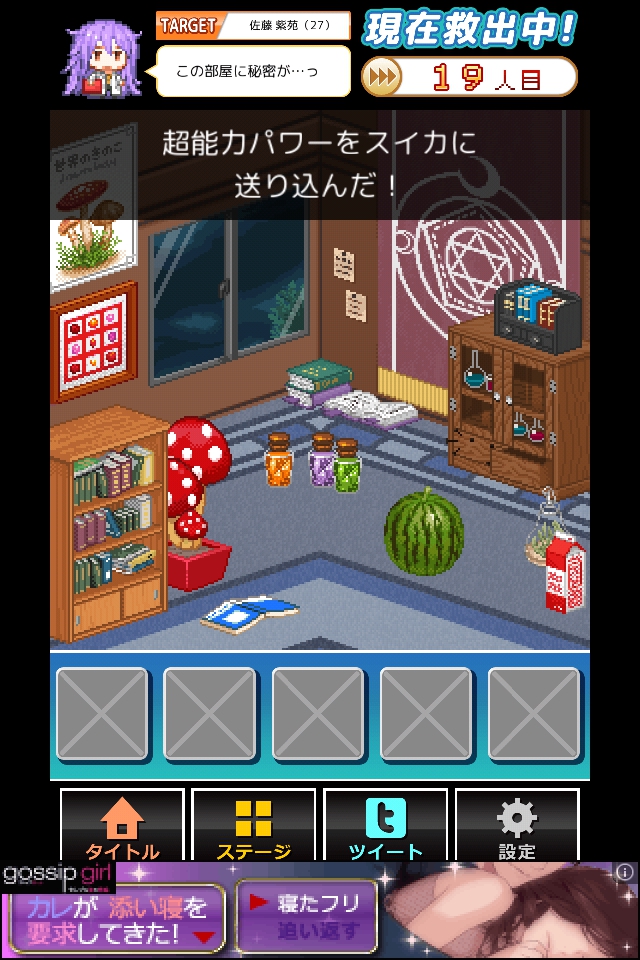Share via the ツイート button
640x960 pixels.
385,826
